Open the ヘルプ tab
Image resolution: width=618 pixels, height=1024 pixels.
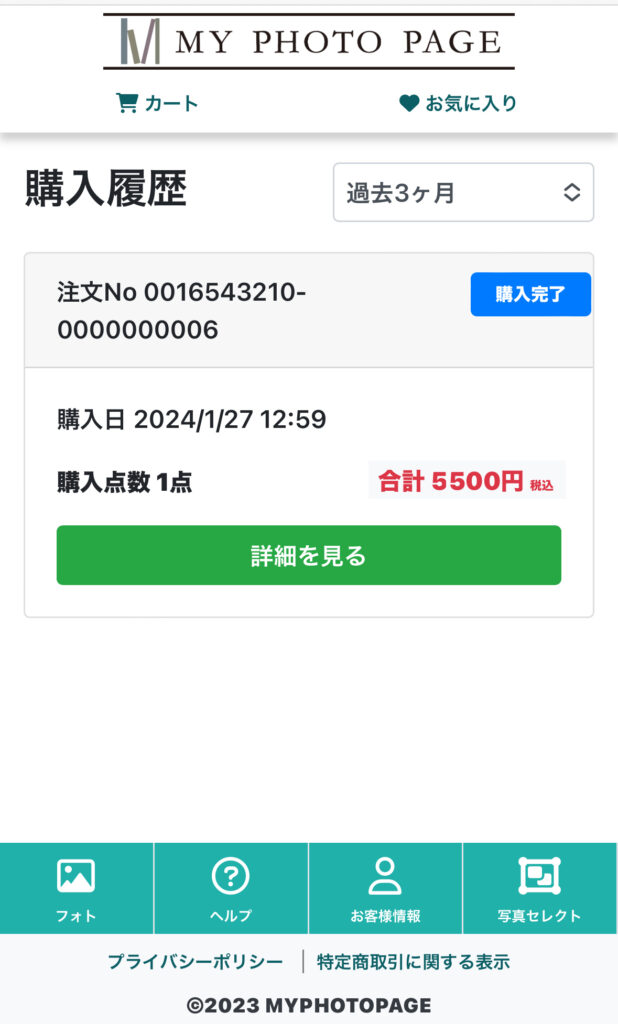pyautogui.click(x=231, y=888)
